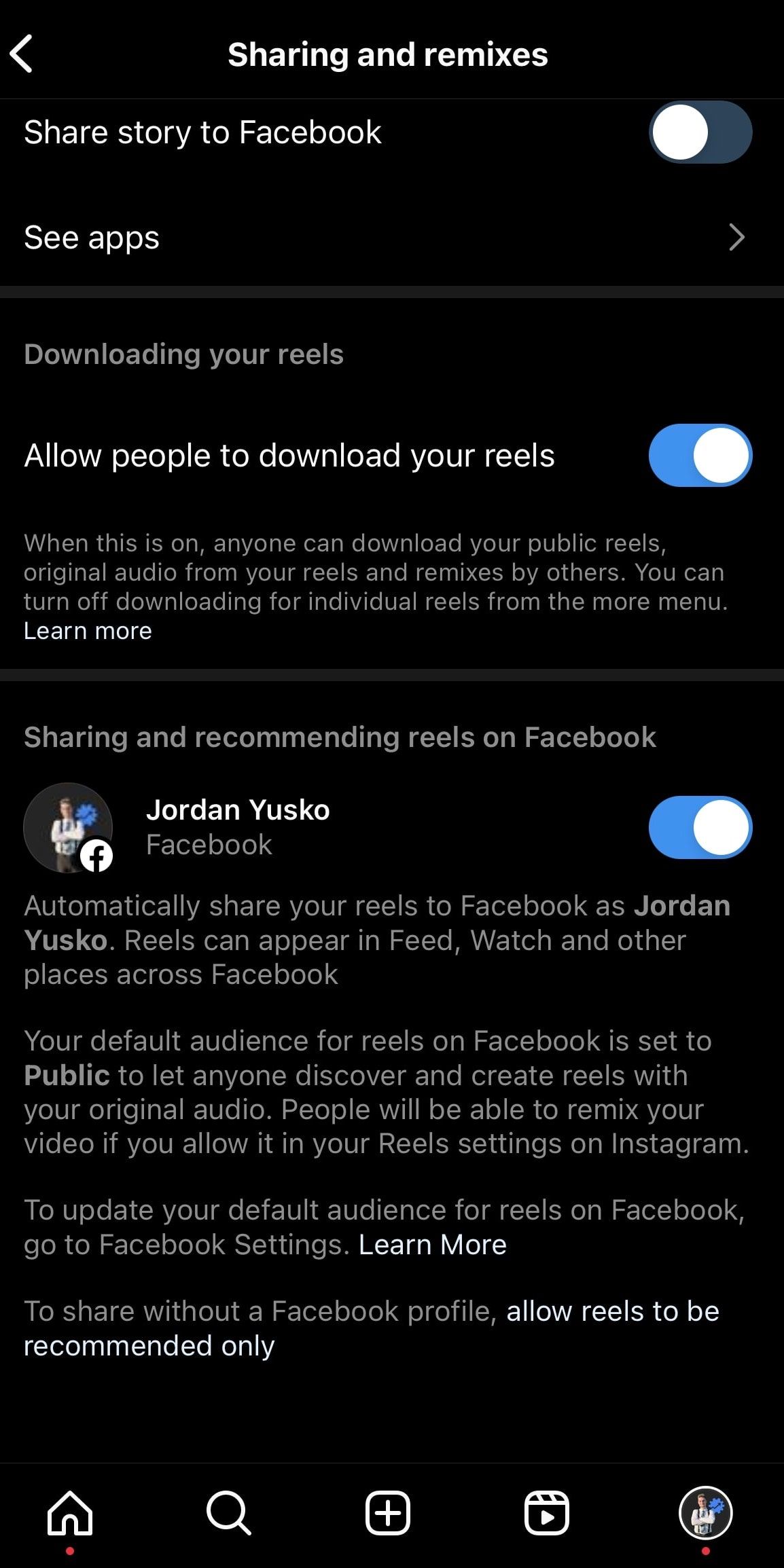784x1568 pixels.
Task: Open Learn more about downloading reels
Action: pyautogui.click(x=88, y=631)
